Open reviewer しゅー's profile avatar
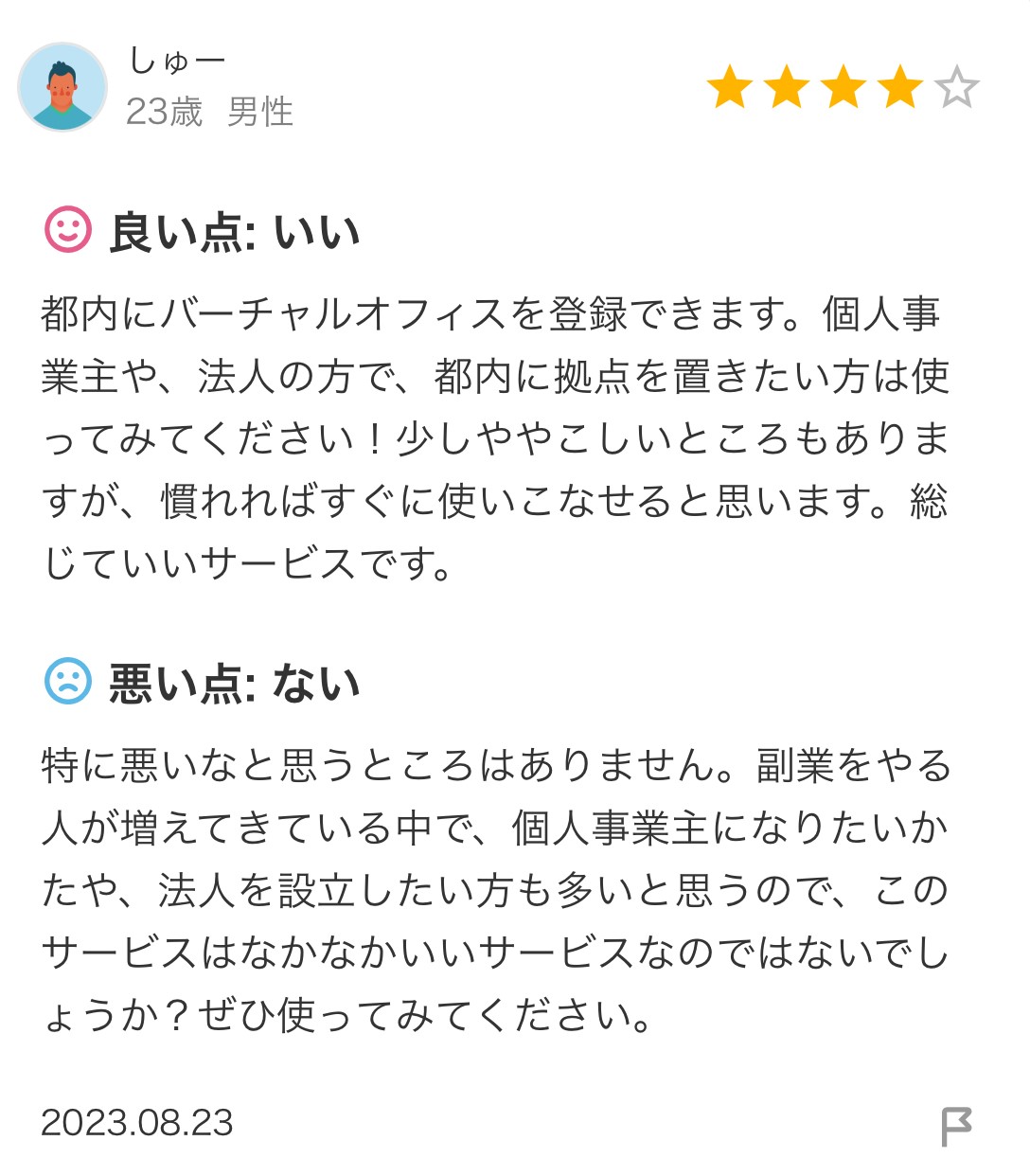Screen dimensions: 1030x1176 point(62,87)
